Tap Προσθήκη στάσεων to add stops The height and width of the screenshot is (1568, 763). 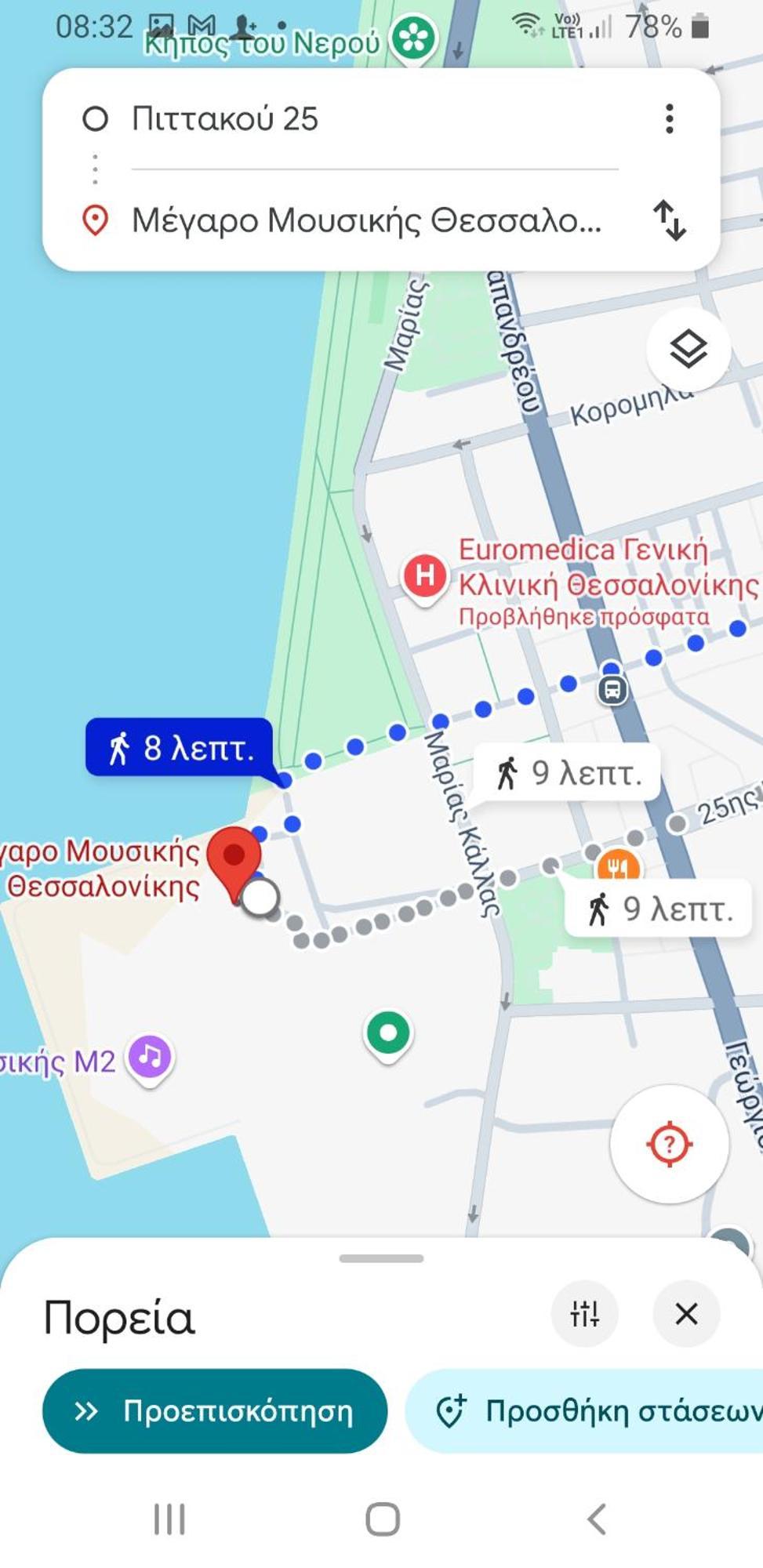[x=596, y=1411]
